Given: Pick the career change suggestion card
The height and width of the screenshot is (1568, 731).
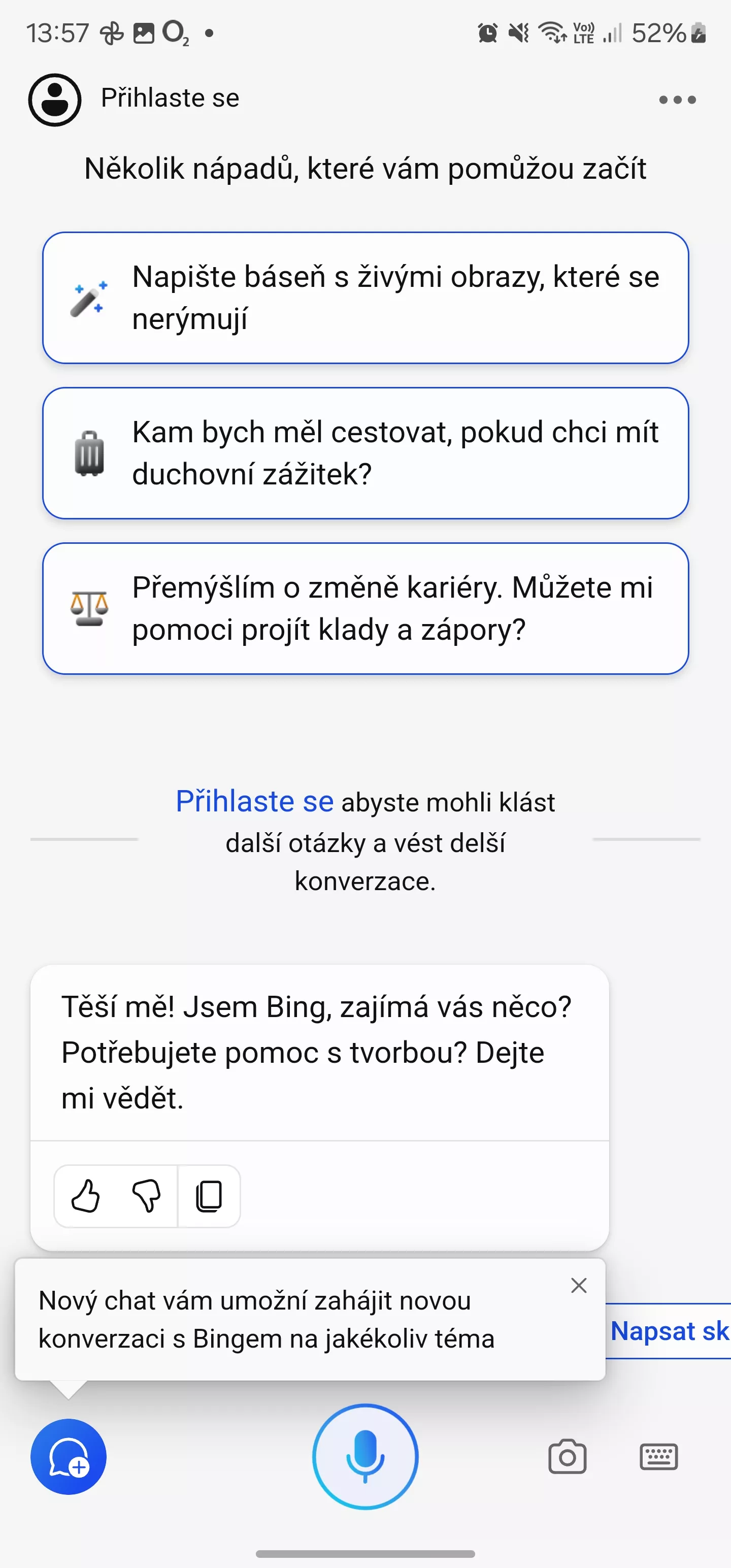Looking at the screenshot, I should [x=365, y=608].
